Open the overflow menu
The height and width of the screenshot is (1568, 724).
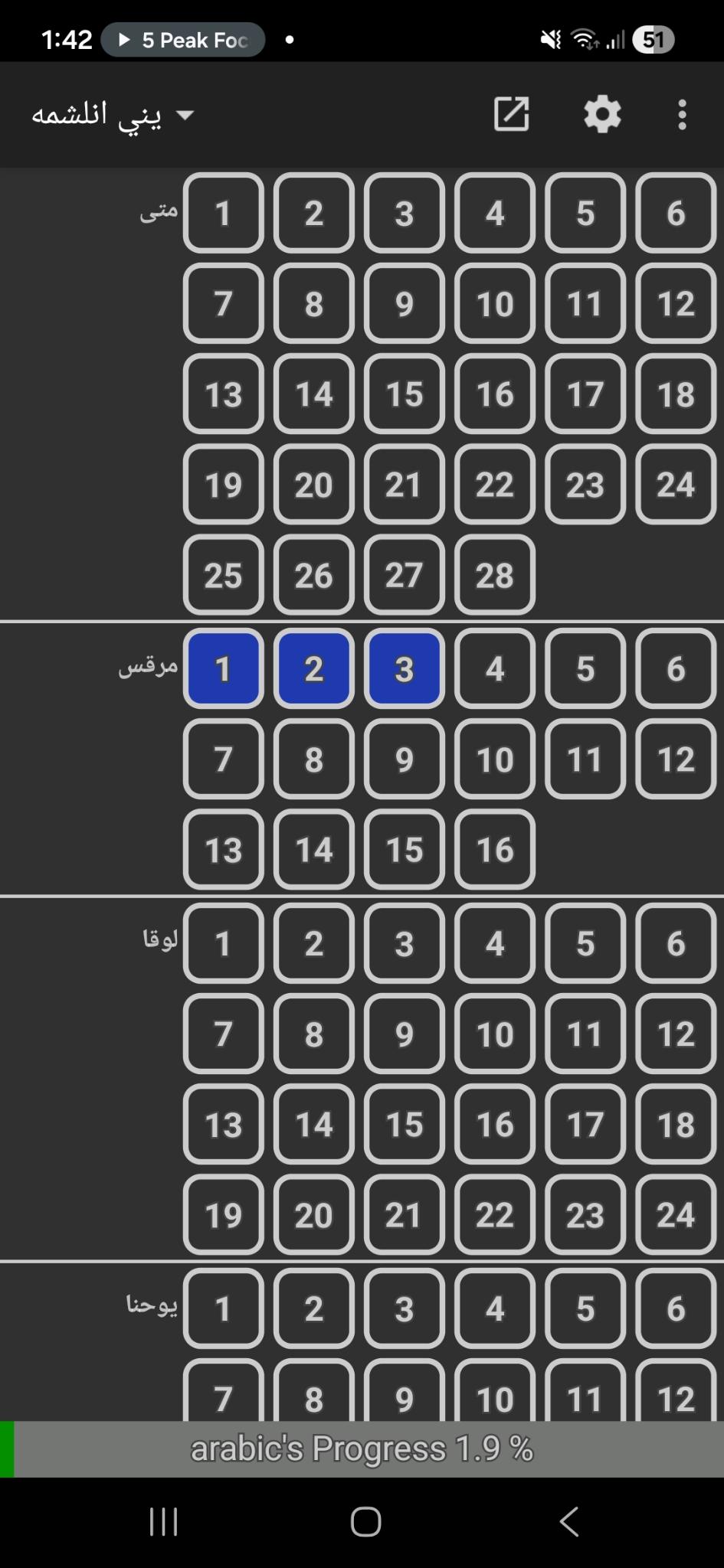[682, 115]
